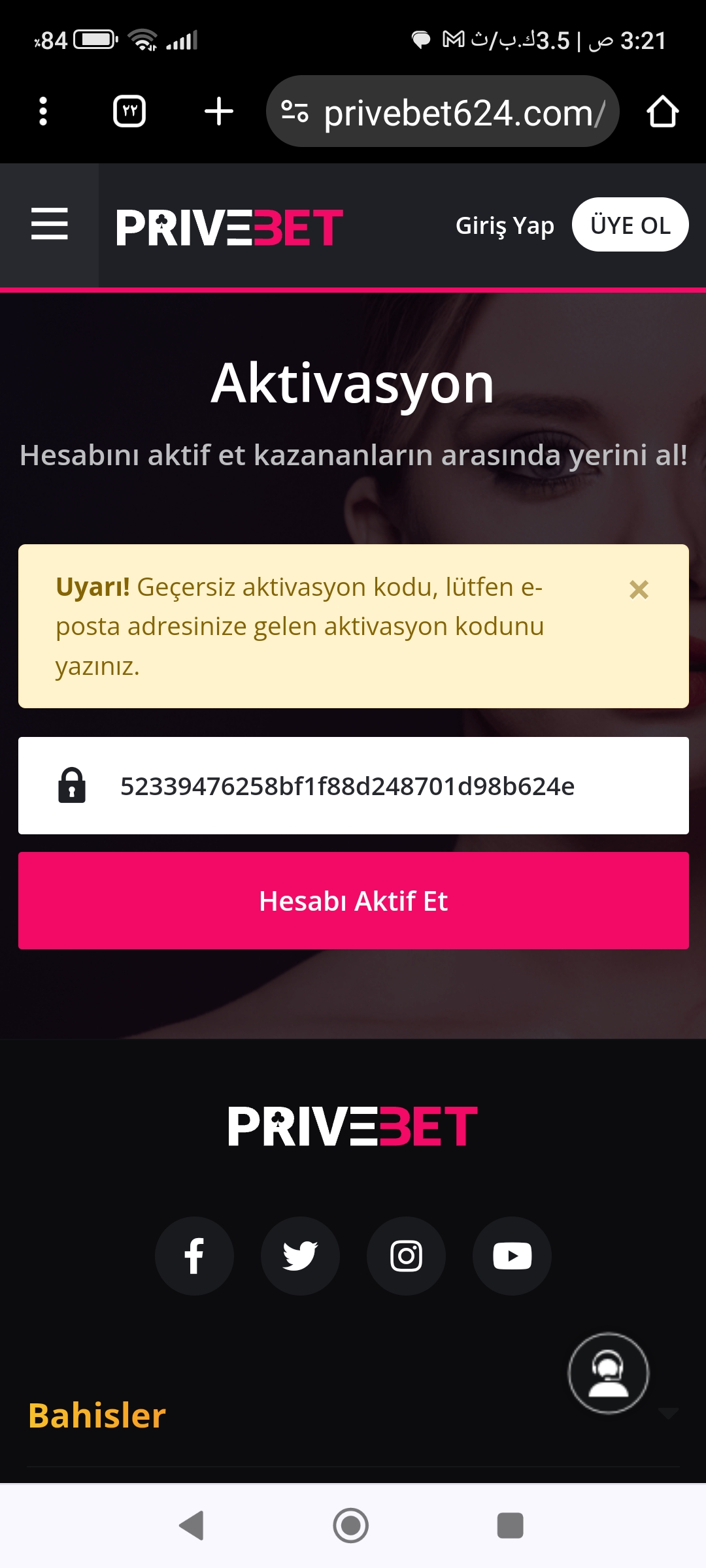Open the browser tab switcher

point(129,111)
